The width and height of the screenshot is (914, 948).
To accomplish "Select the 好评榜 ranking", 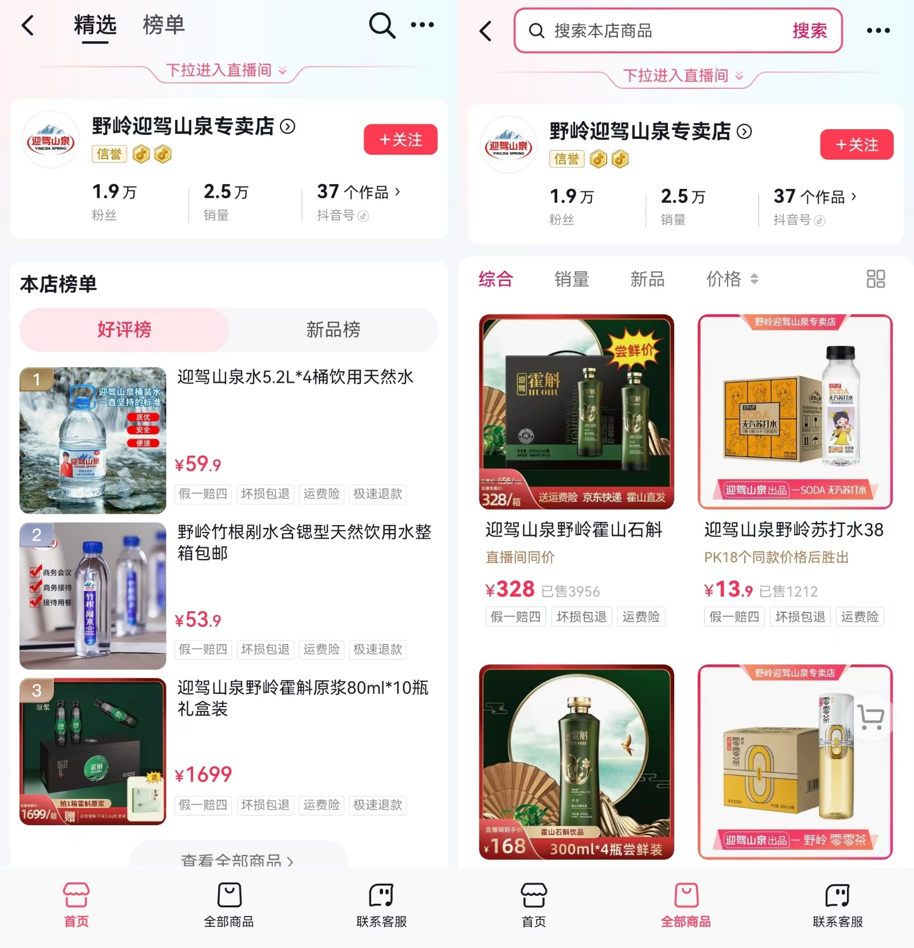I will click(124, 330).
